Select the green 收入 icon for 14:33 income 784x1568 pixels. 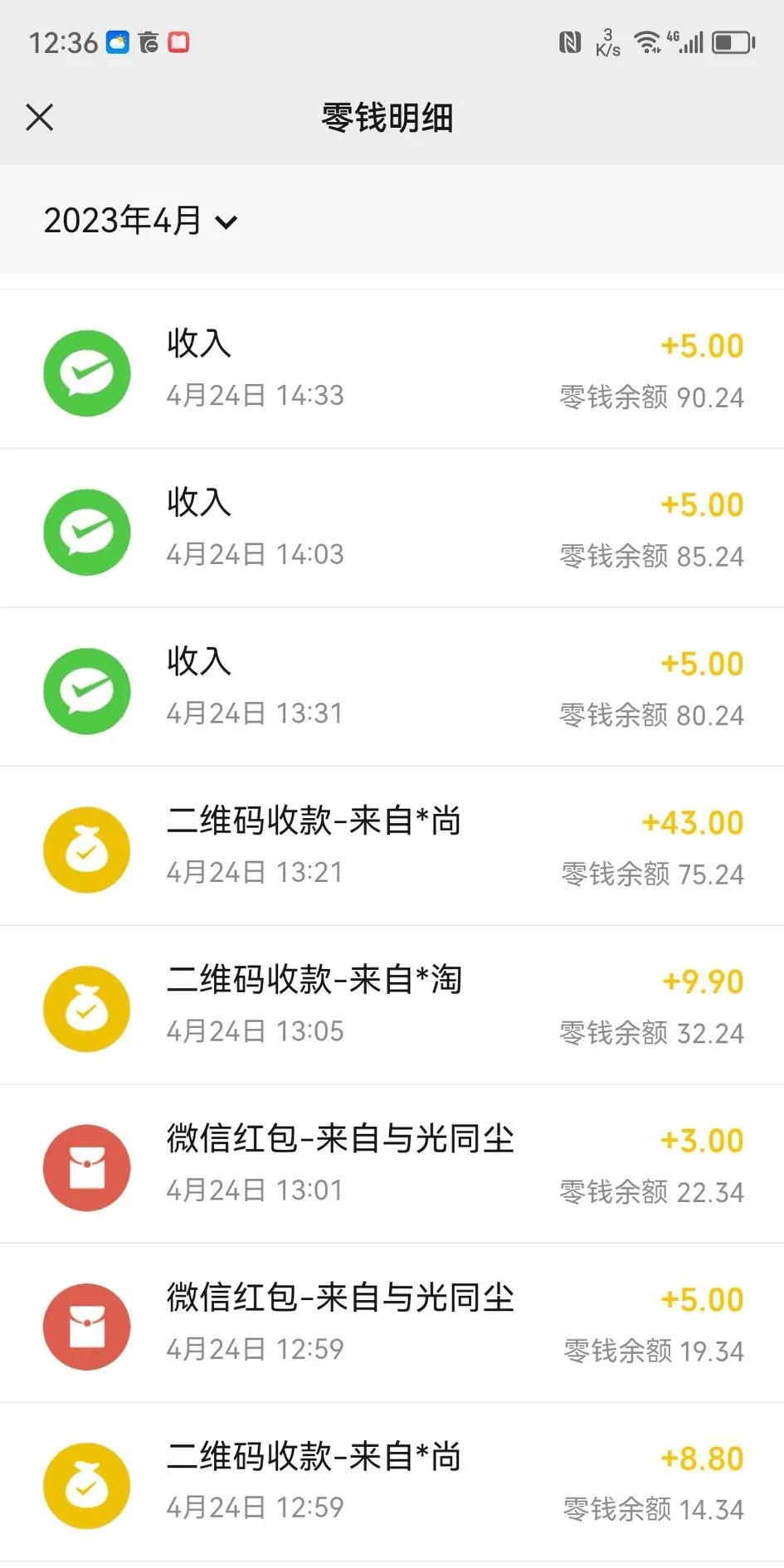[x=86, y=372]
